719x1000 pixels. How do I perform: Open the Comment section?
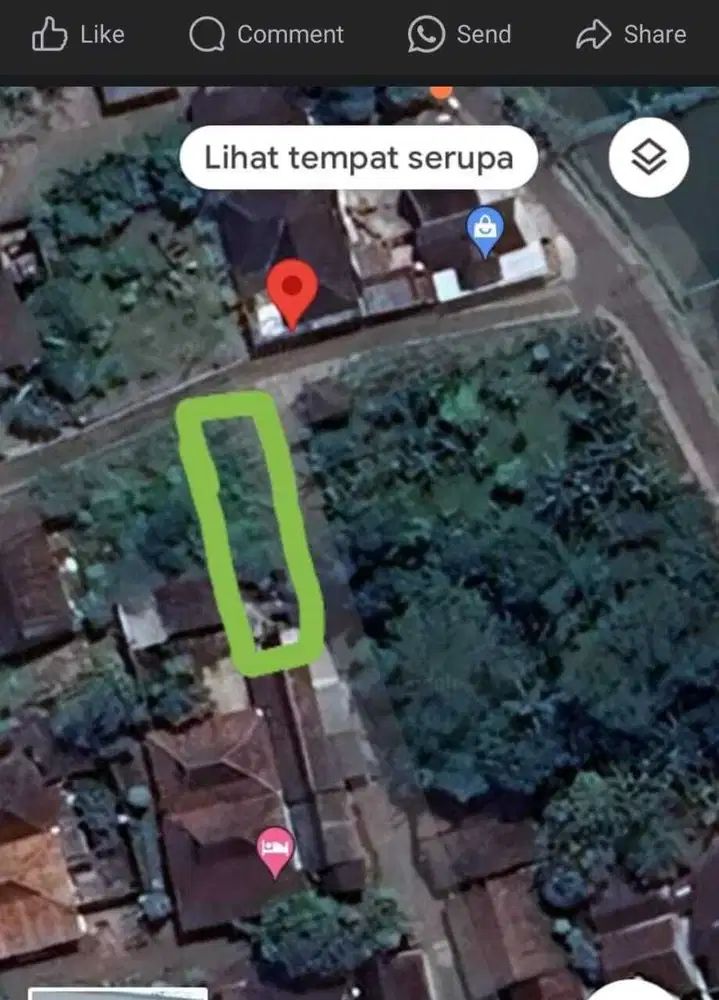pos(266,35)
